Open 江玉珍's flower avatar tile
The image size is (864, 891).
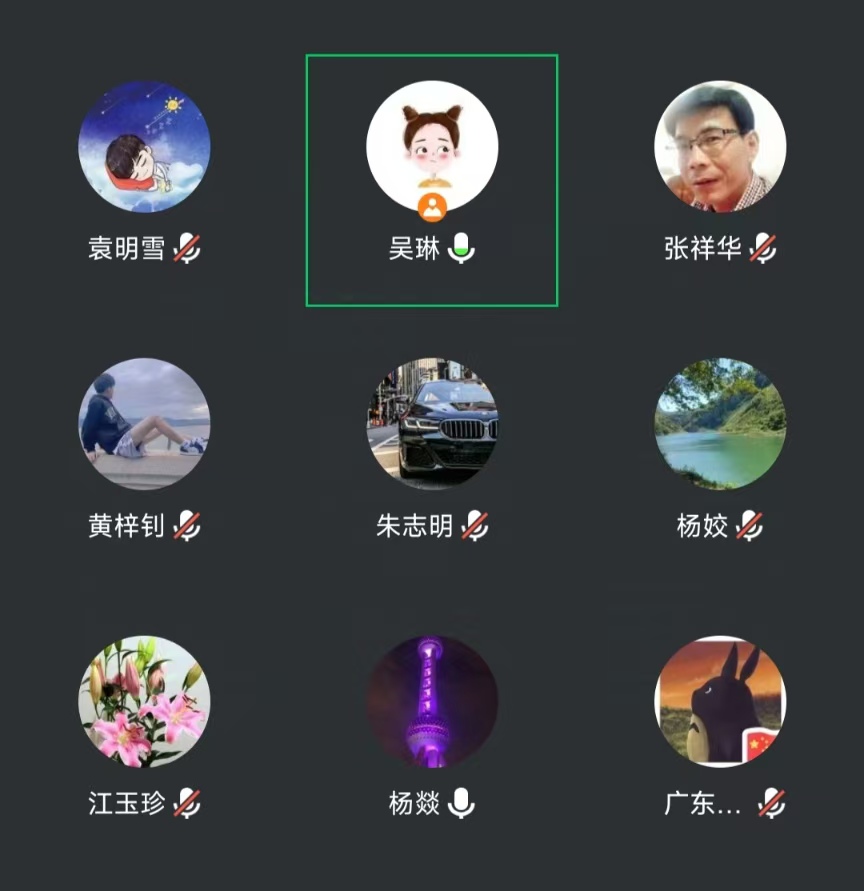(144, 702)
